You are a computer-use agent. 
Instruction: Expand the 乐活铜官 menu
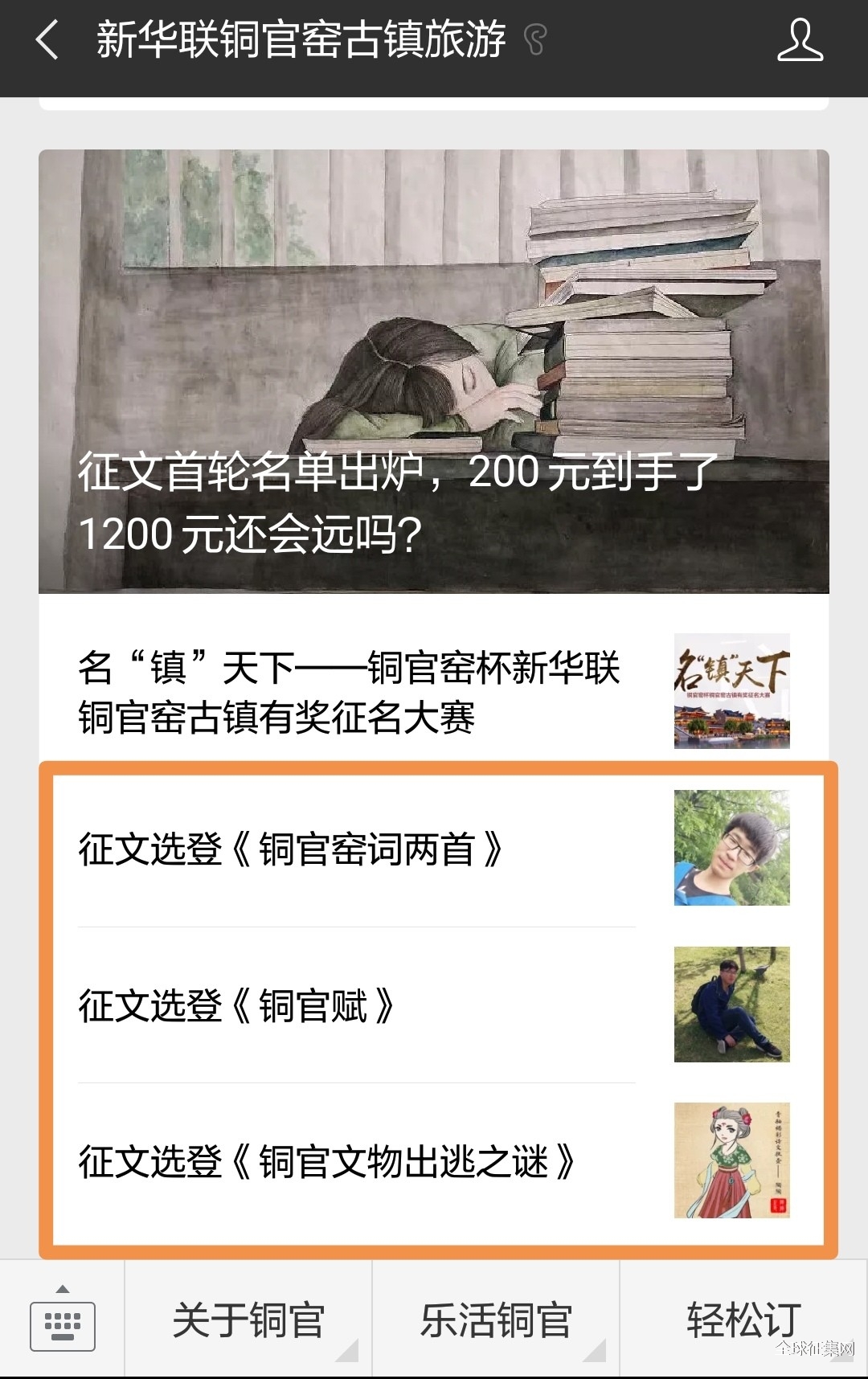(496, 1320)
